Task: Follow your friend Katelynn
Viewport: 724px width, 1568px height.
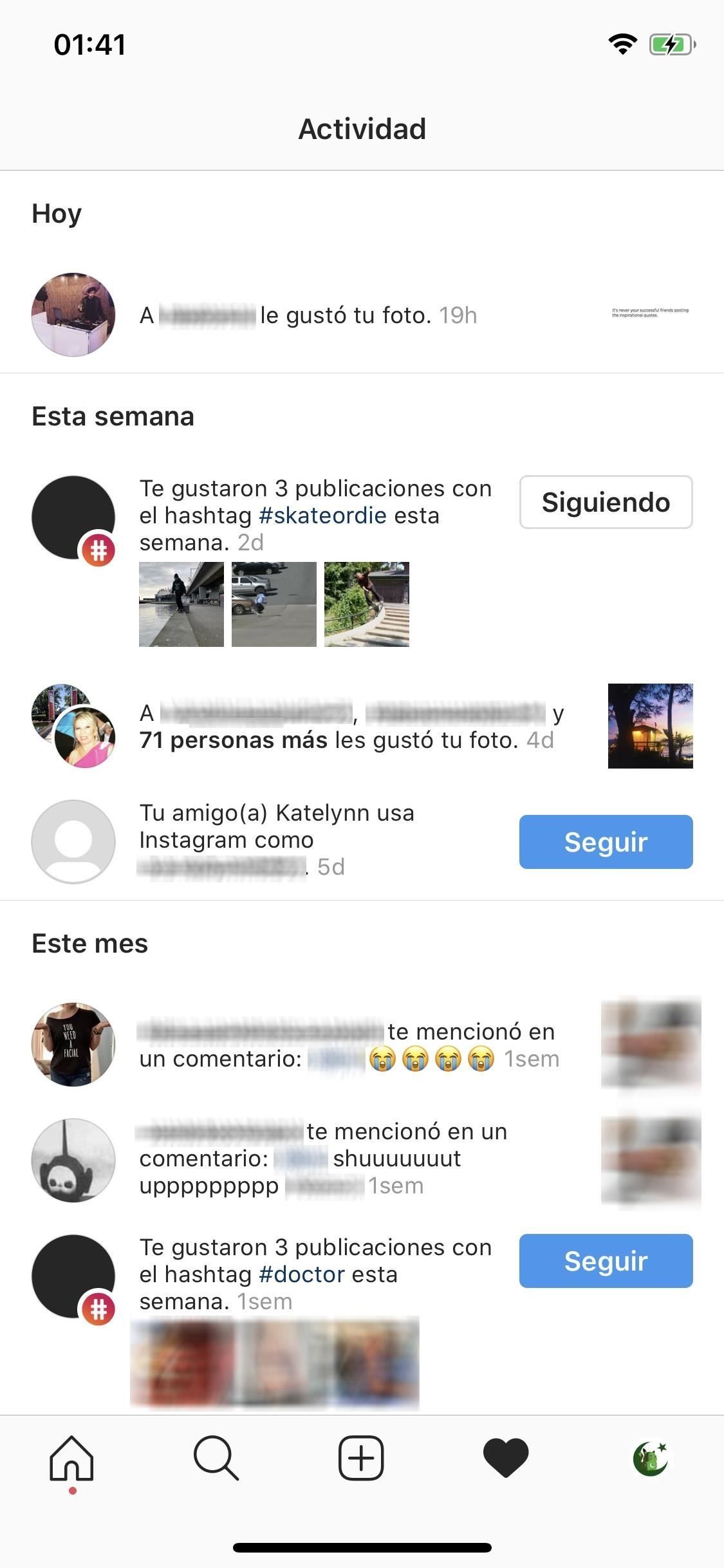Action: point(606,842)
